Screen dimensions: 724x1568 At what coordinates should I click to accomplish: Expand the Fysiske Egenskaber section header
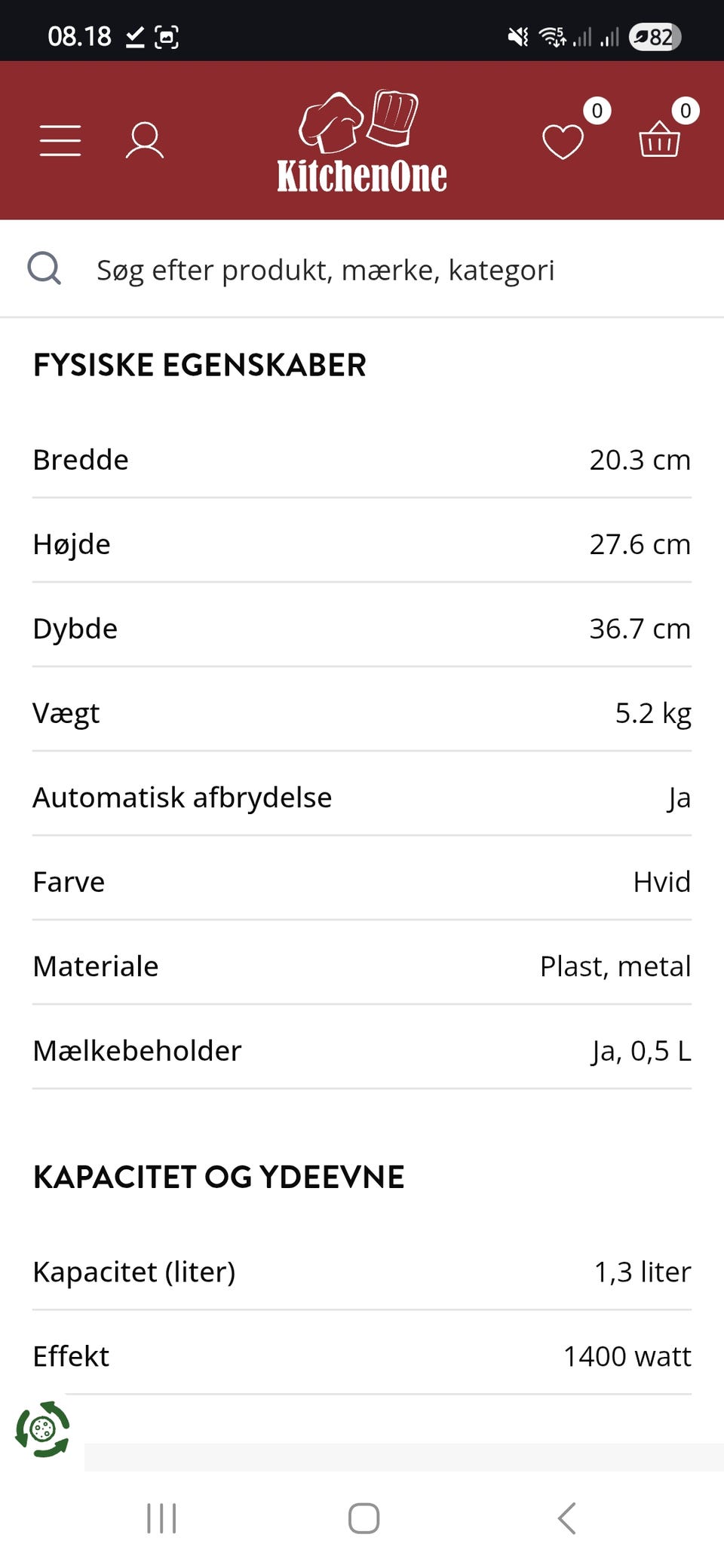199,365
